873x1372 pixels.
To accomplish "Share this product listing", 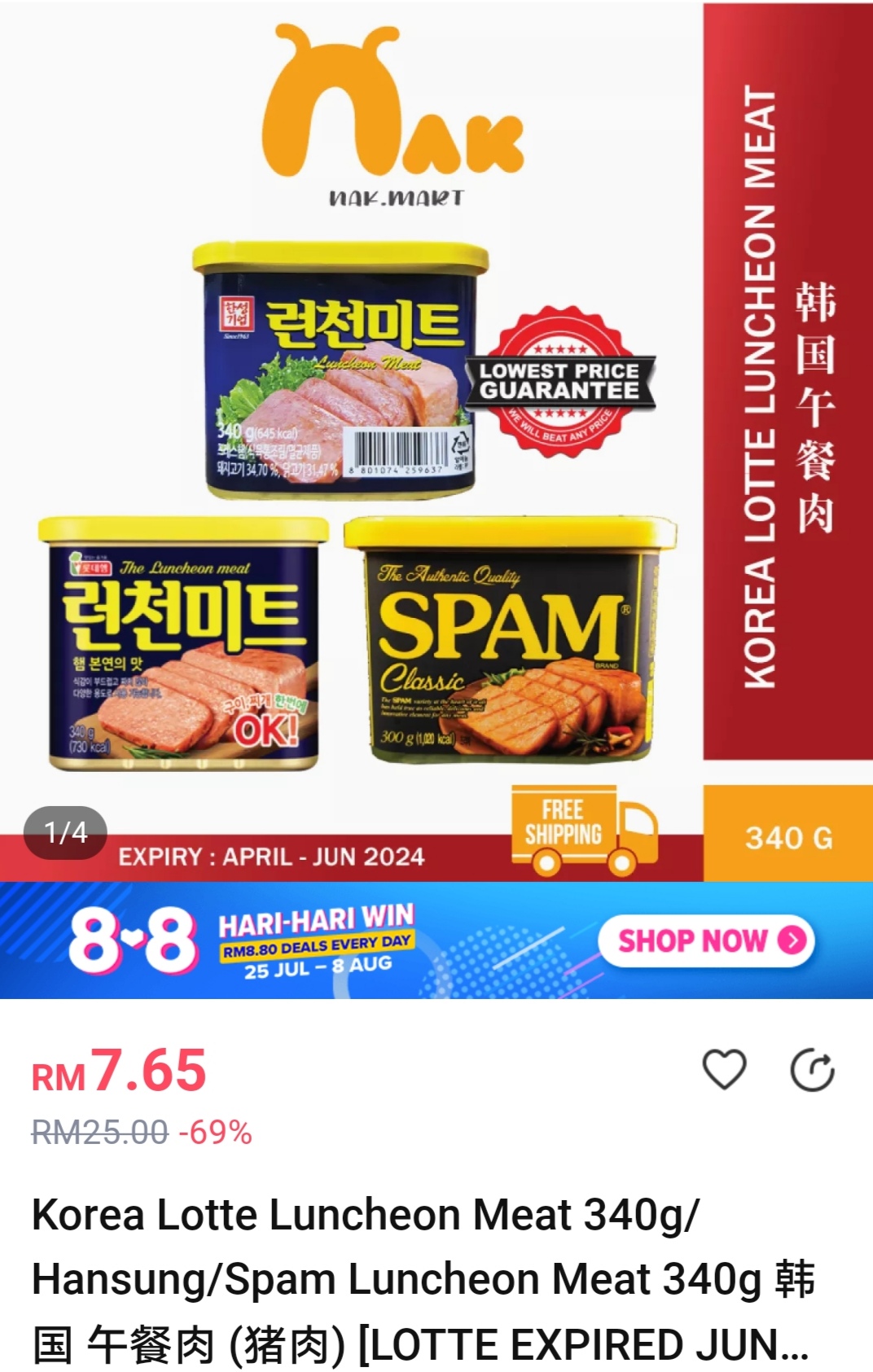I will (x=812, y=1070).
